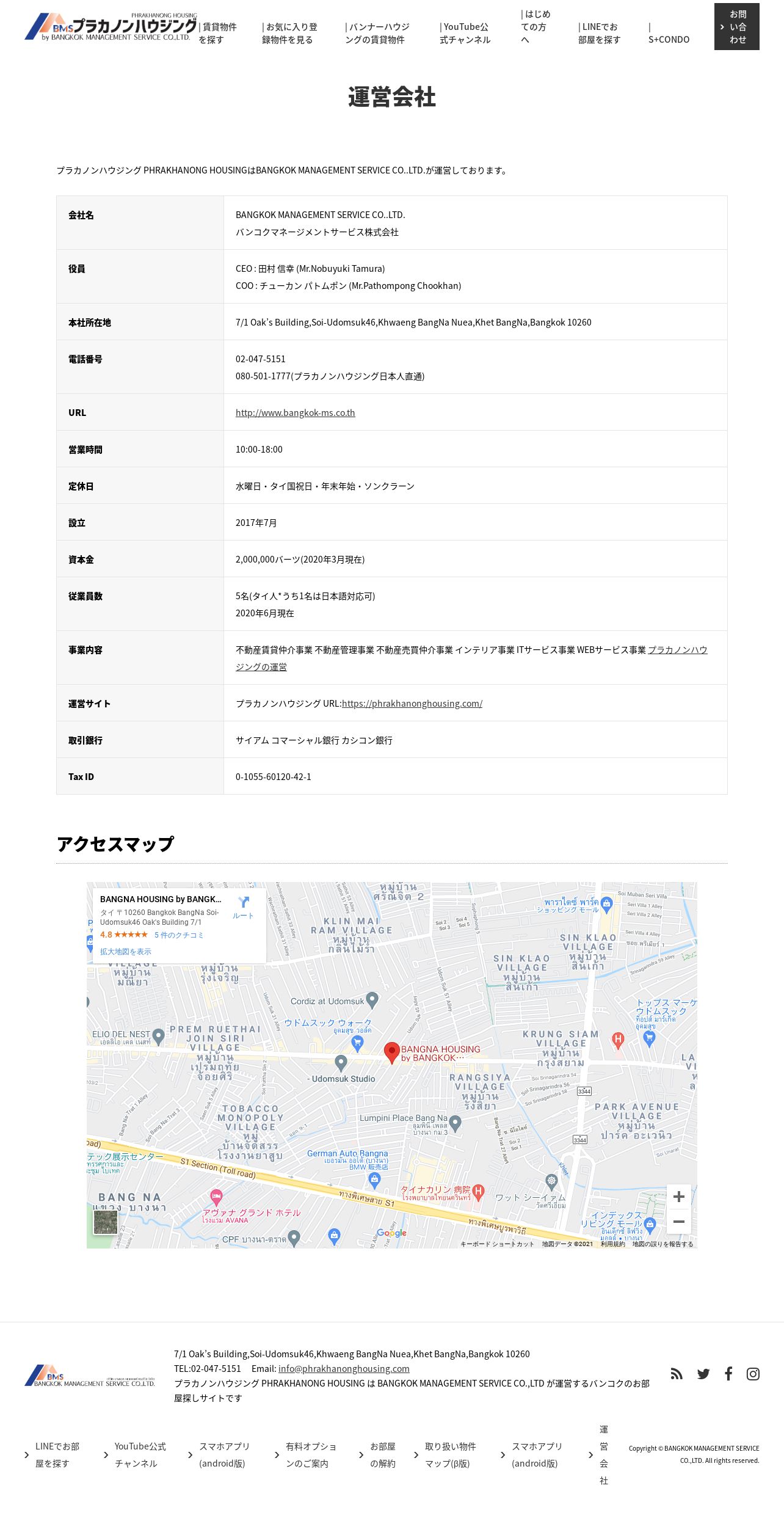
Task: Get route directions on the map card
Action: tap(243, 907)
